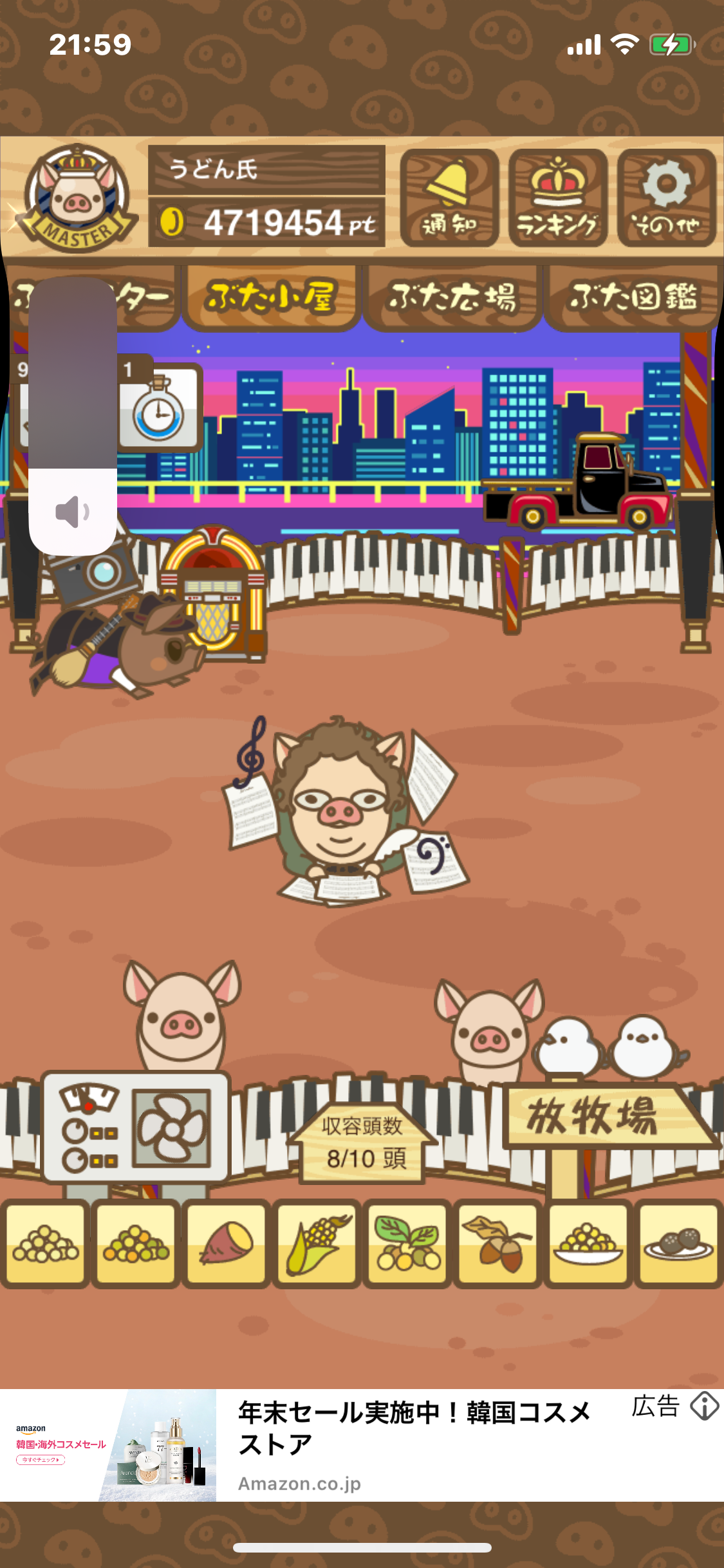Image resolution: width=724 pixels, height=1568 pixels.
Task: Tap the stopwatch timer item
Action: point(159,407)
